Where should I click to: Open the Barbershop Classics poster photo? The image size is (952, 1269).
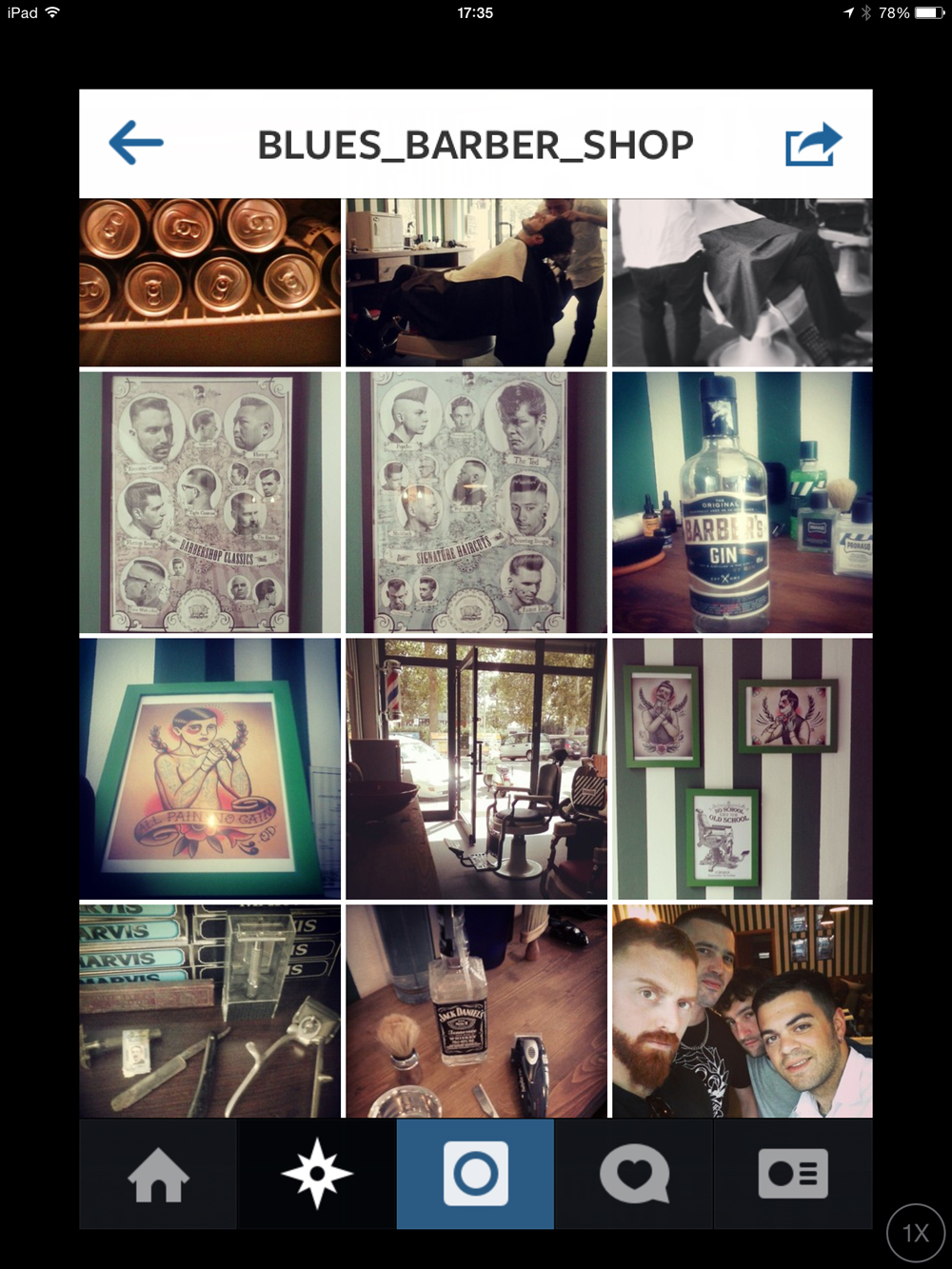point(209,503)
